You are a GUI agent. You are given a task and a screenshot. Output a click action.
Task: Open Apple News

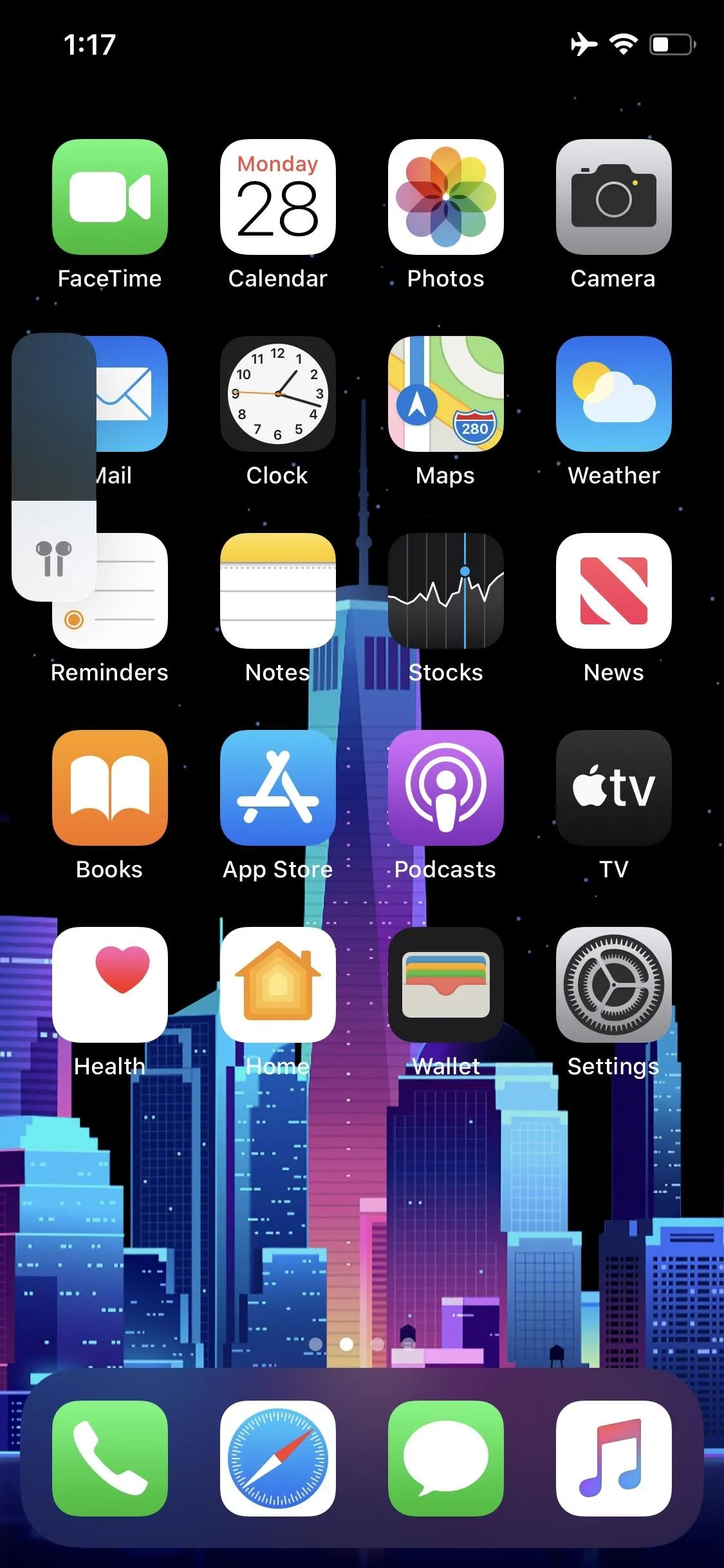pyautogui.click(x=614, y=591)
